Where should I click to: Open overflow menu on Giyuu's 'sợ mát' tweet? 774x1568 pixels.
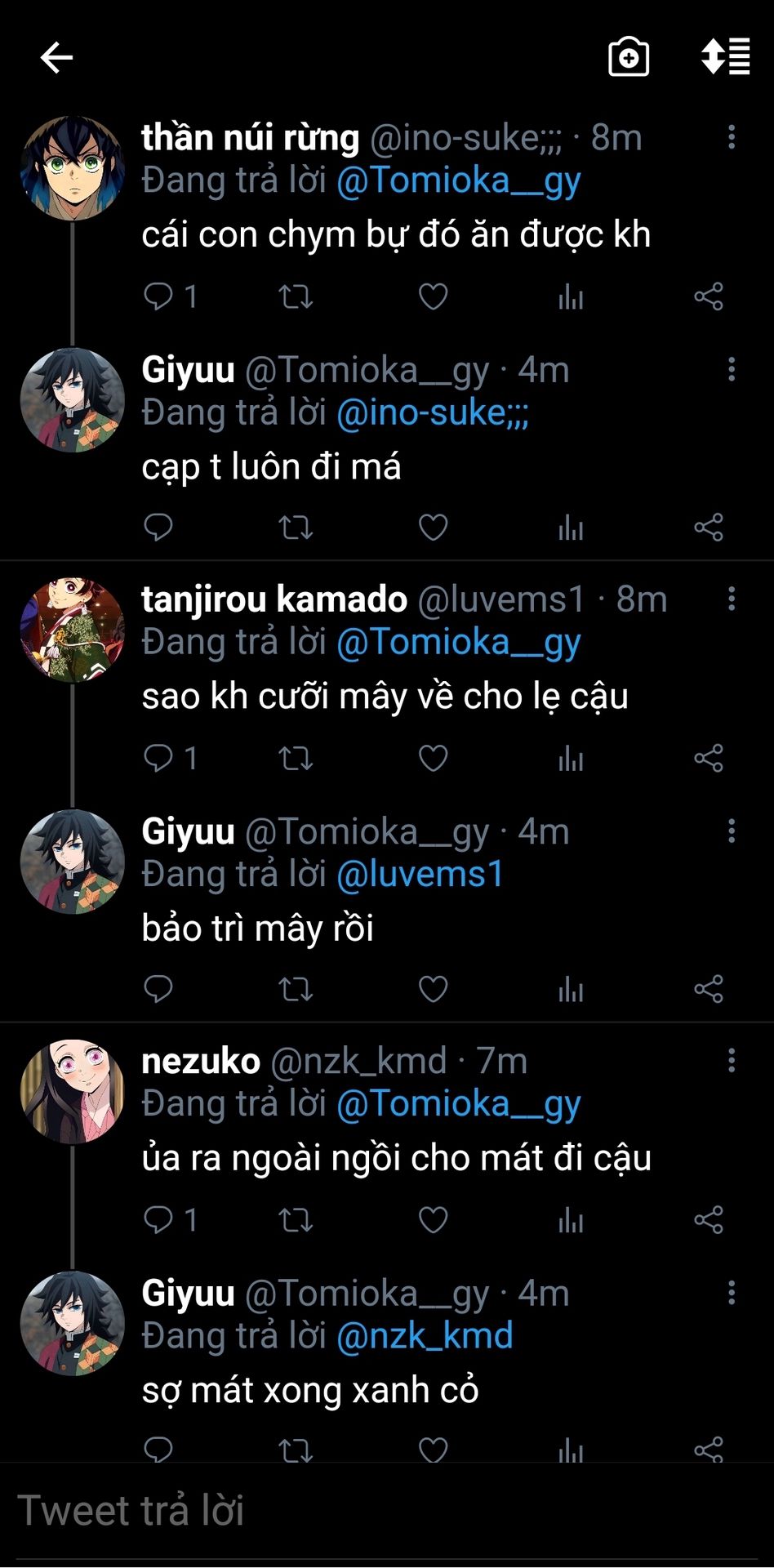(732, 1293)
